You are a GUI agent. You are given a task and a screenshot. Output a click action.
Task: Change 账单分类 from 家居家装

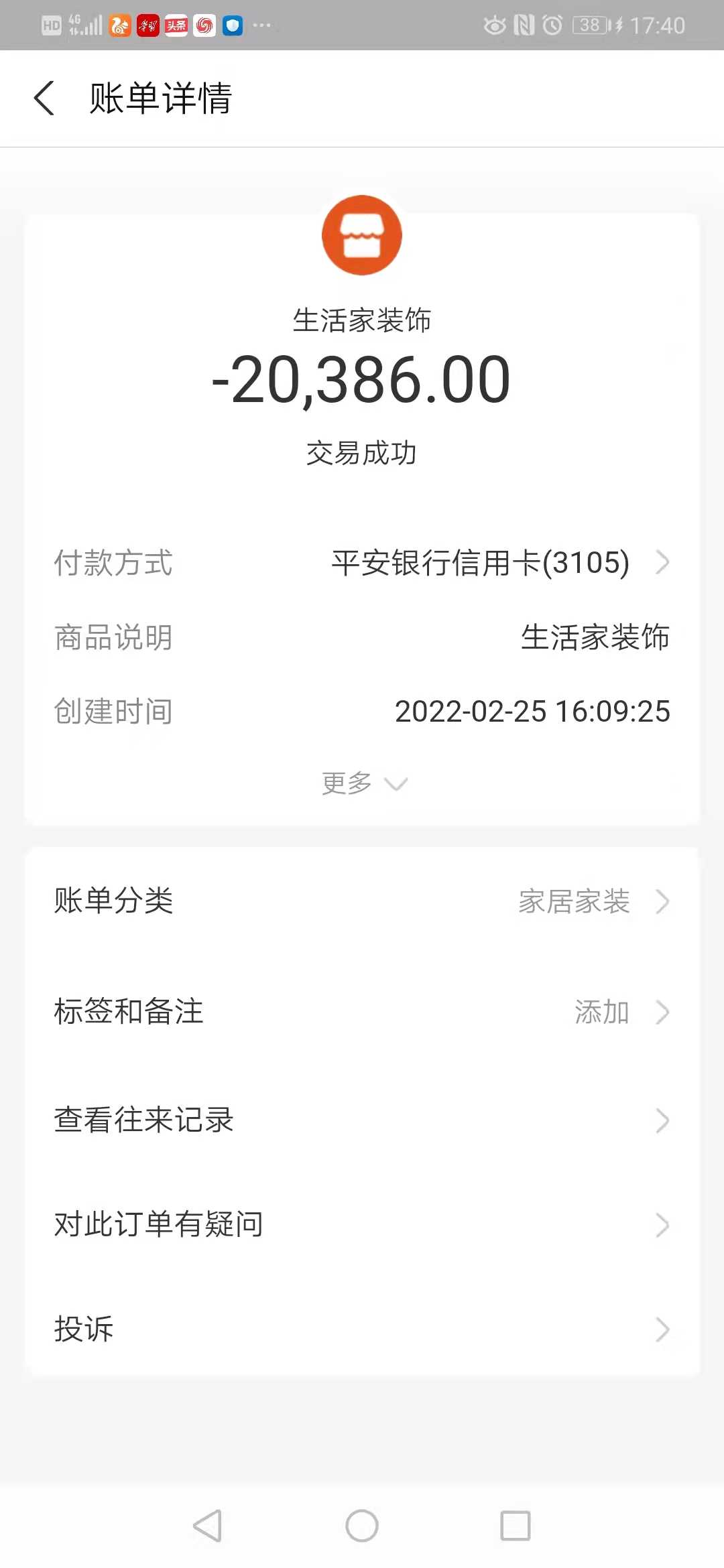click(362, 901)
